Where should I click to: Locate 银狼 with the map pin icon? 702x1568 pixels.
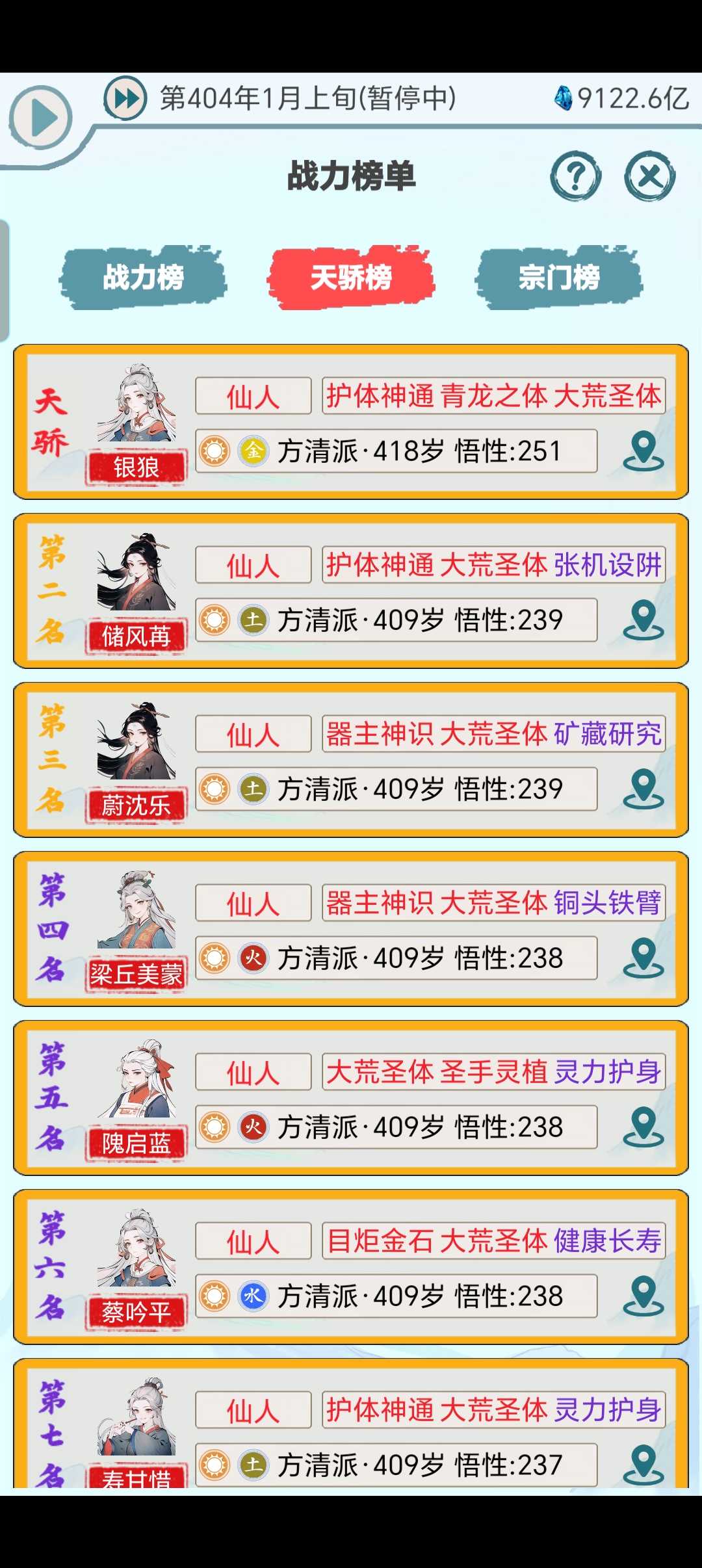click(643, 451)
